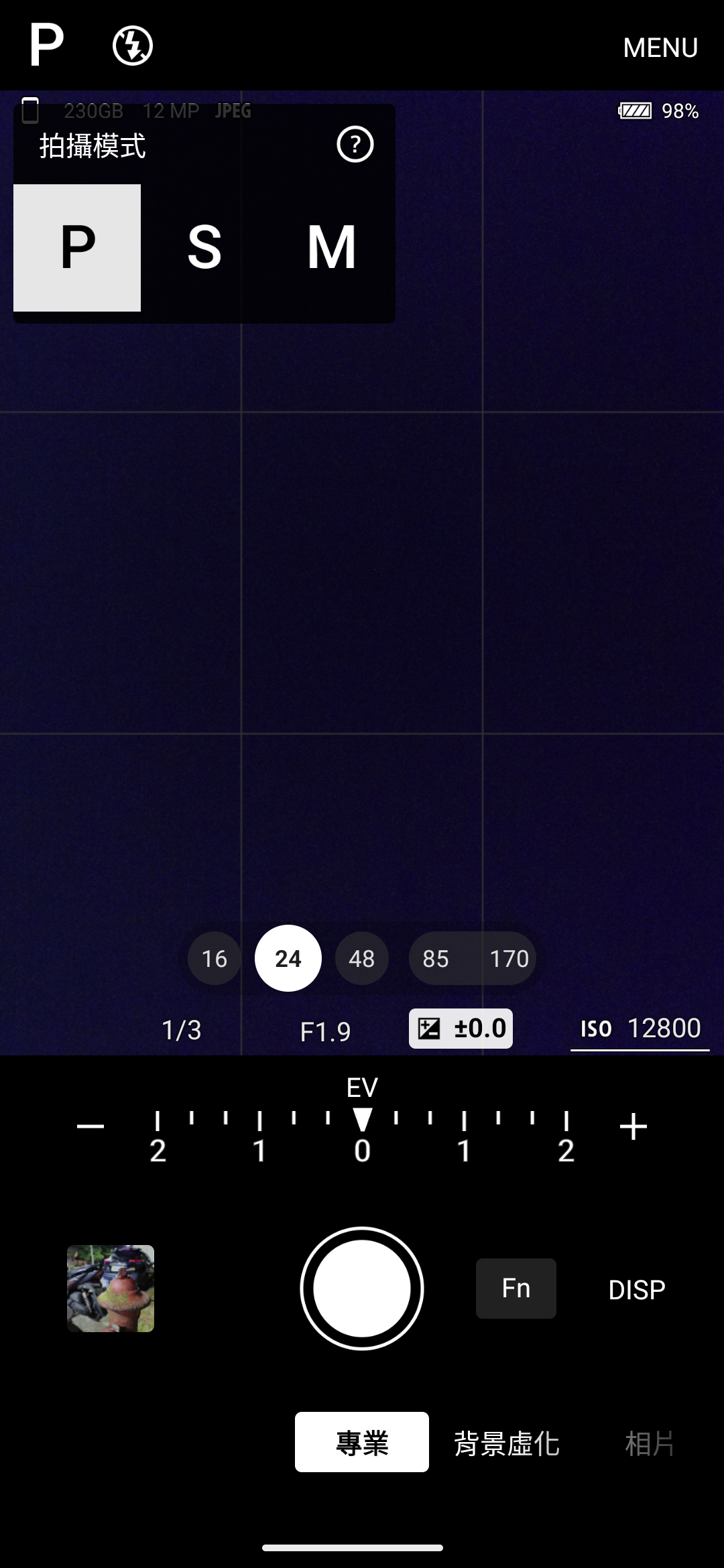Switch to 背景虛化 mode
This screenshot has height=1568, width=724.
pos(506,1443)
